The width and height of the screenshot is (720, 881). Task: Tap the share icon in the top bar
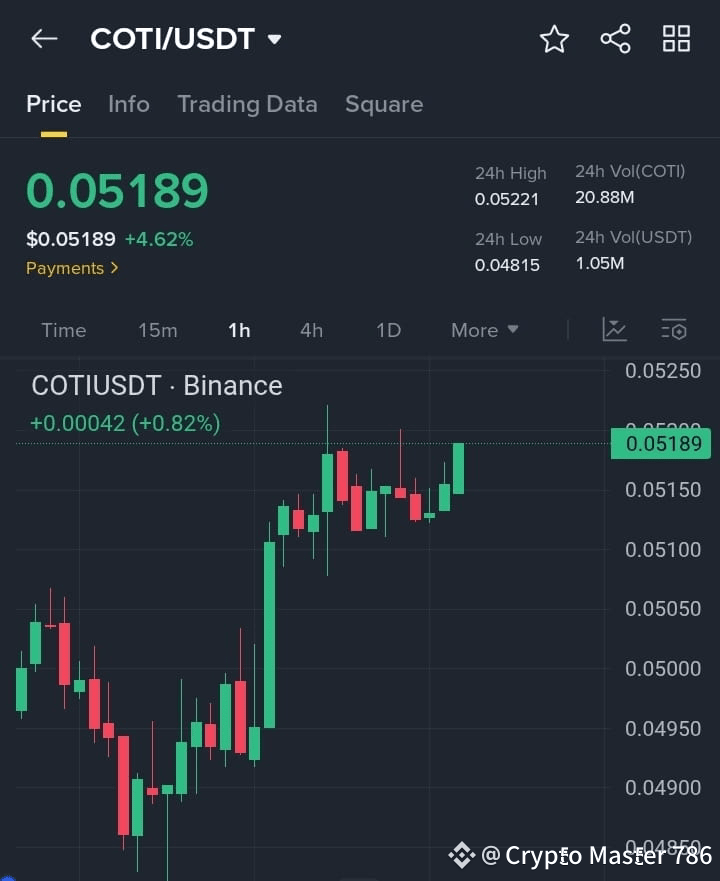pos(615,38)
